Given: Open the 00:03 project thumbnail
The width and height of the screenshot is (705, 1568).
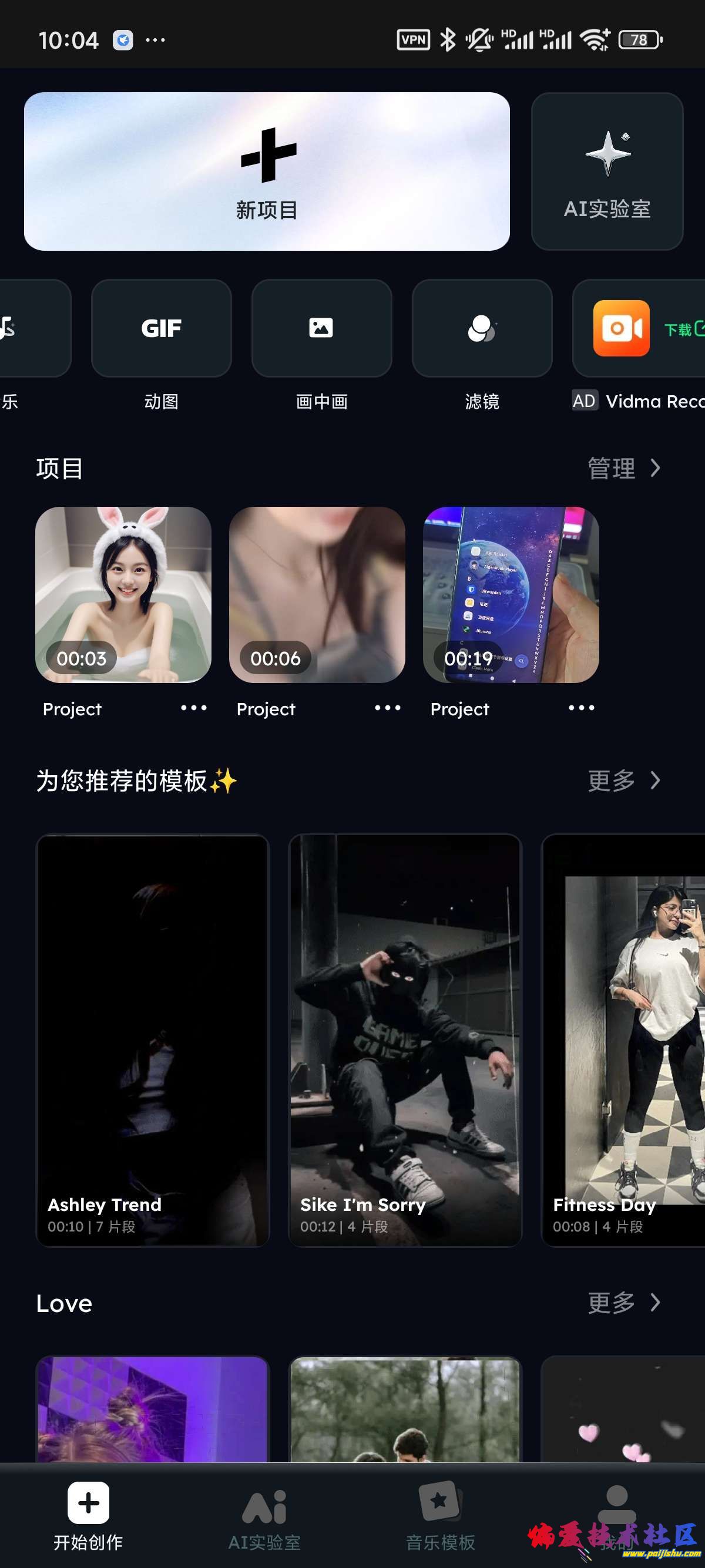Looking at the screenshot, I should click(123, 594).
